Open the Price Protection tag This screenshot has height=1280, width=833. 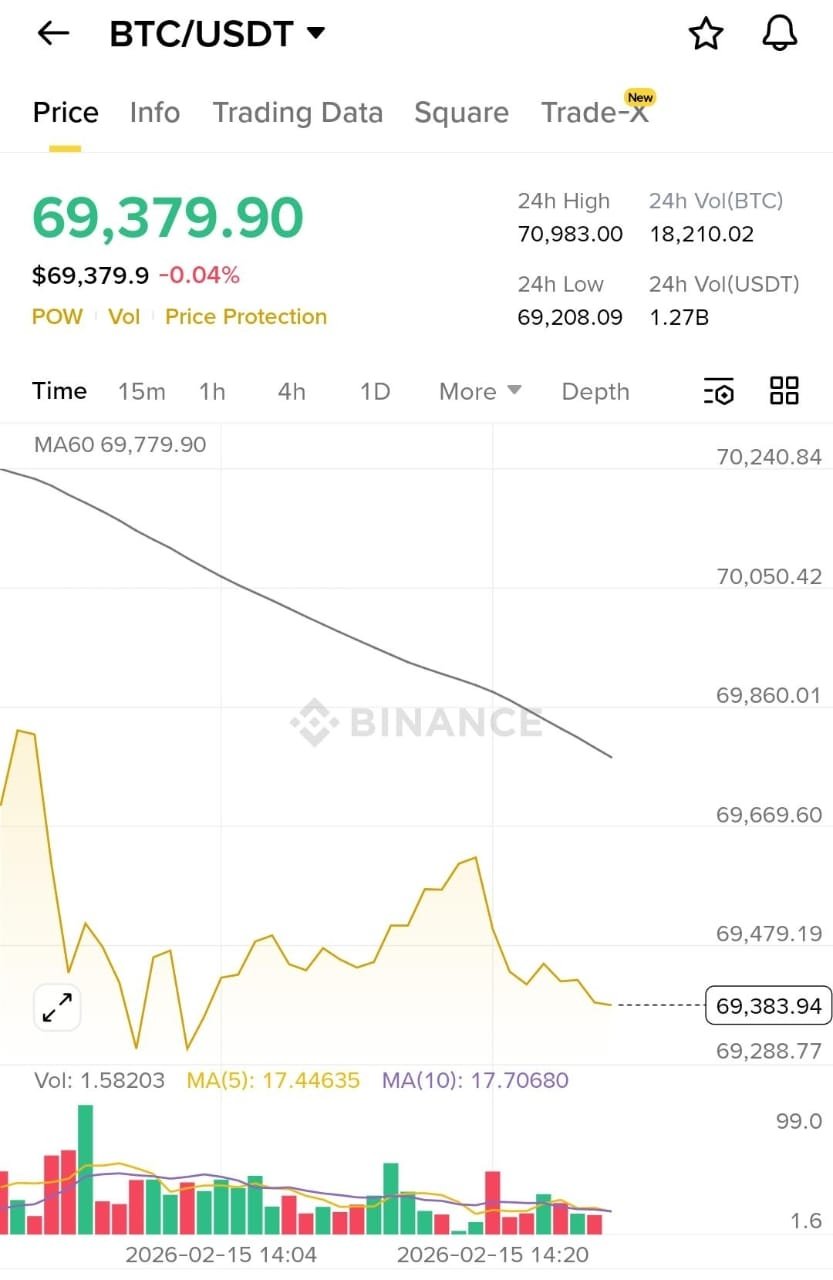click(x=246, y=317)
